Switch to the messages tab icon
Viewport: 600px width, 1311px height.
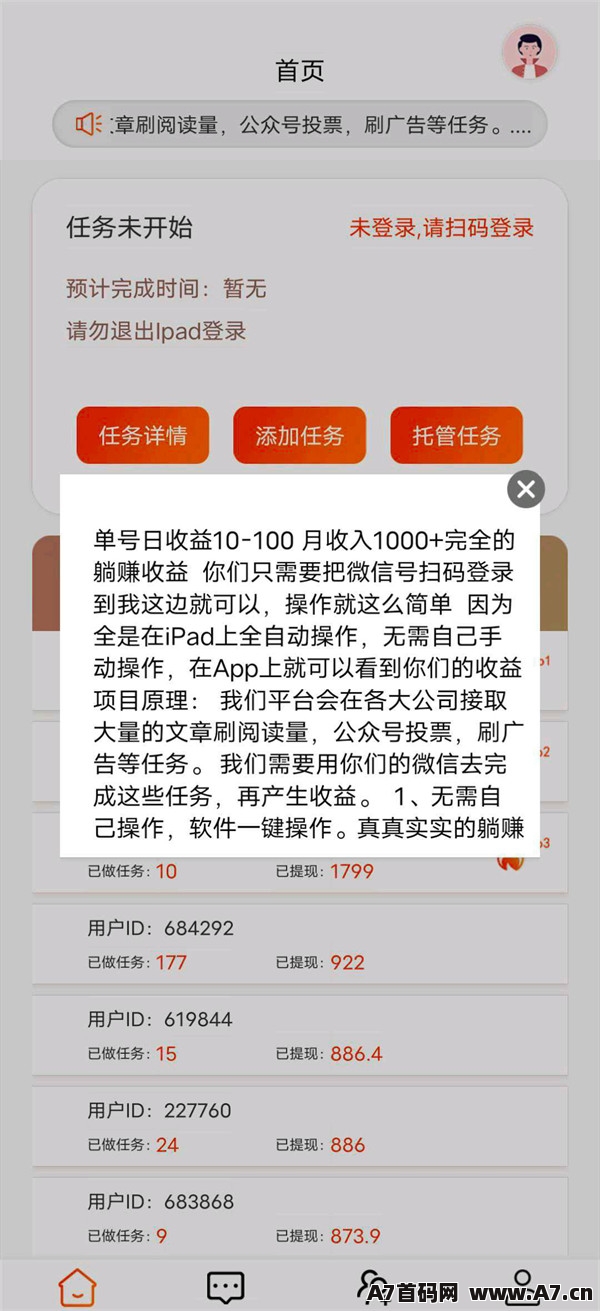tap(225, 1287)
